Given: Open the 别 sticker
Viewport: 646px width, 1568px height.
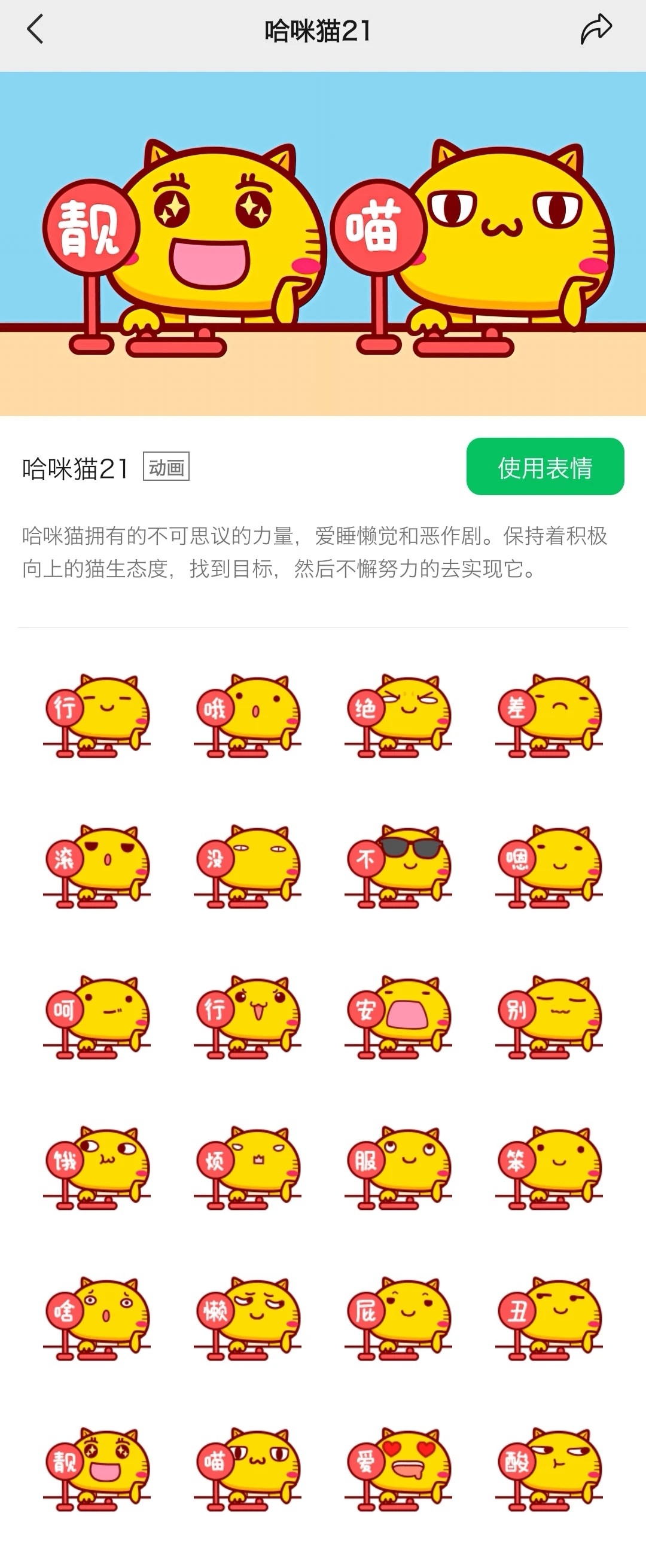Looking at the screenshot, I should (549, 1017).
